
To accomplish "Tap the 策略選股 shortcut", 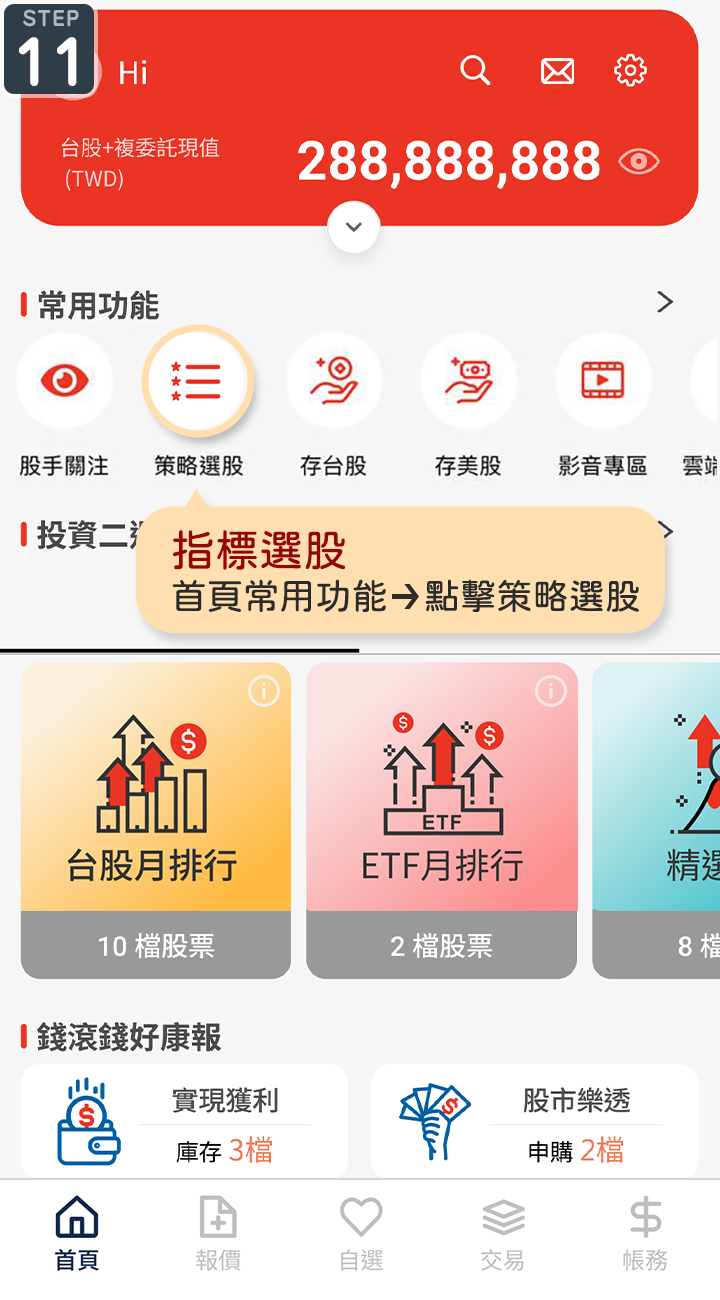I will coord(198,381).
